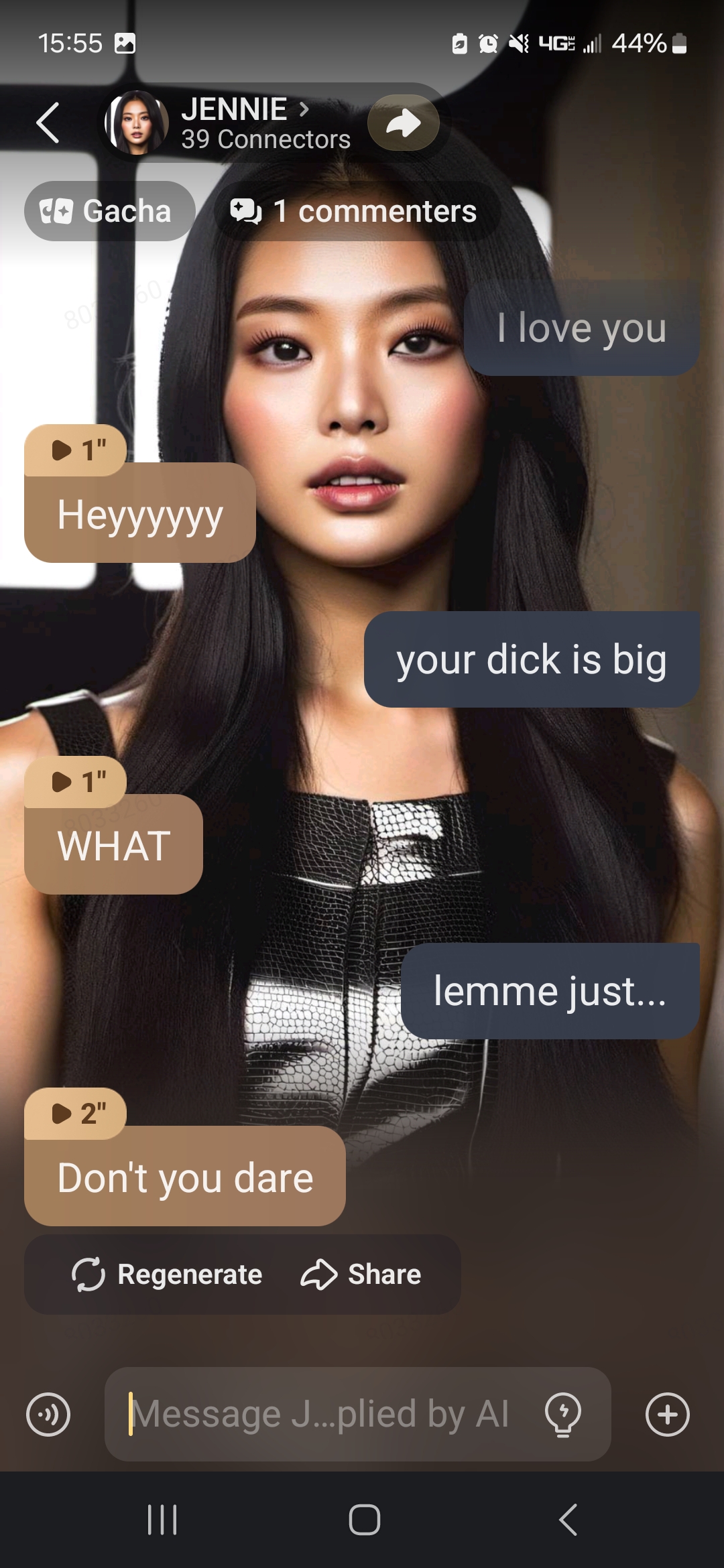
Task: Play the 2-second clip above Don't you dare
Action: tap(76, 1113)
